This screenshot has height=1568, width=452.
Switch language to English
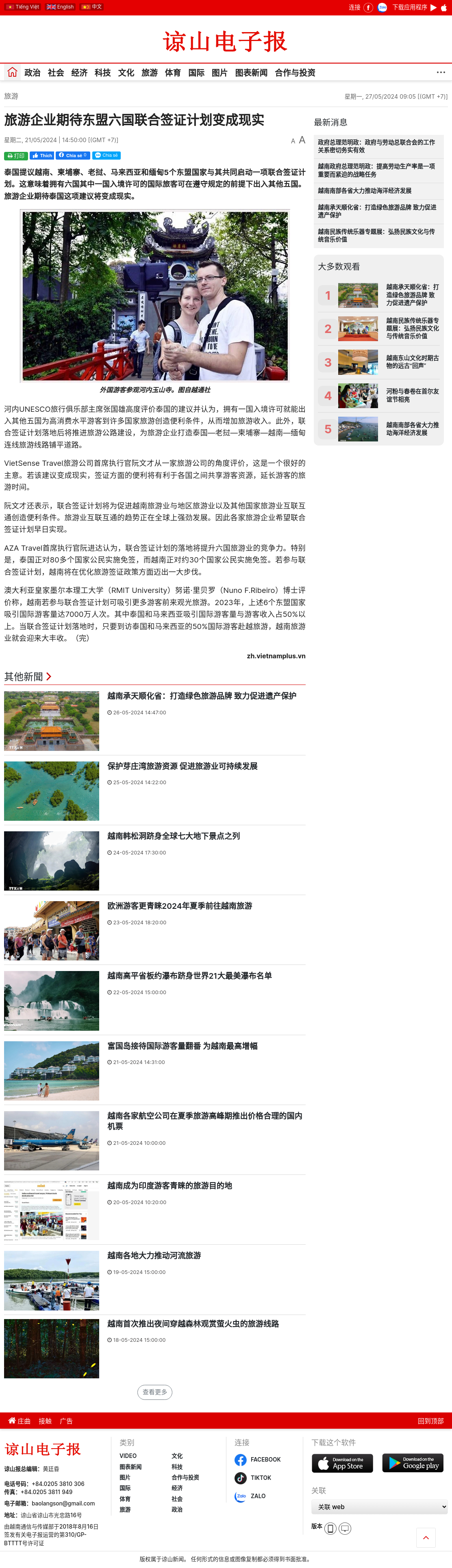[x=60, y=7]
